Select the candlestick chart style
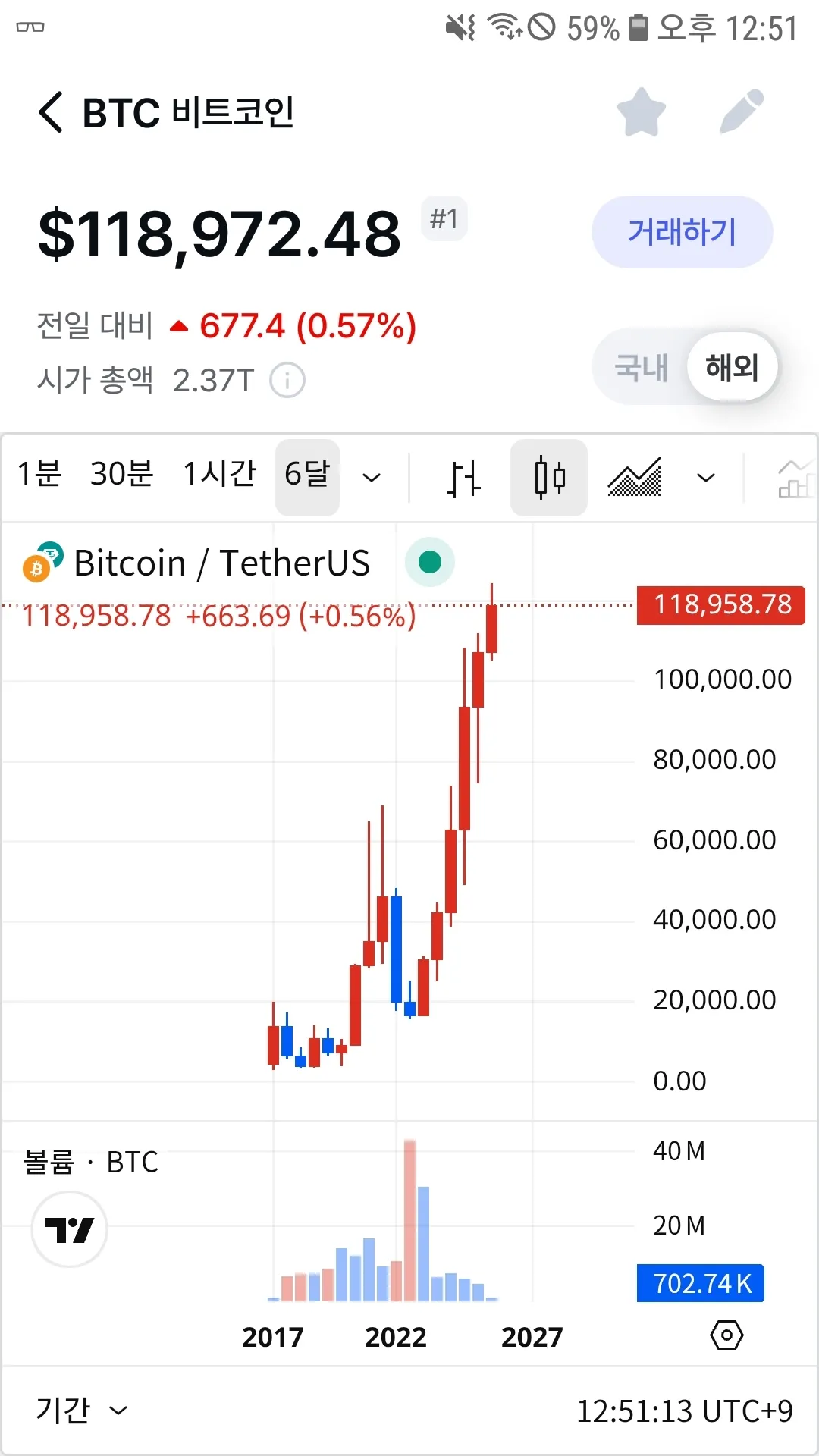 (549, 478)
